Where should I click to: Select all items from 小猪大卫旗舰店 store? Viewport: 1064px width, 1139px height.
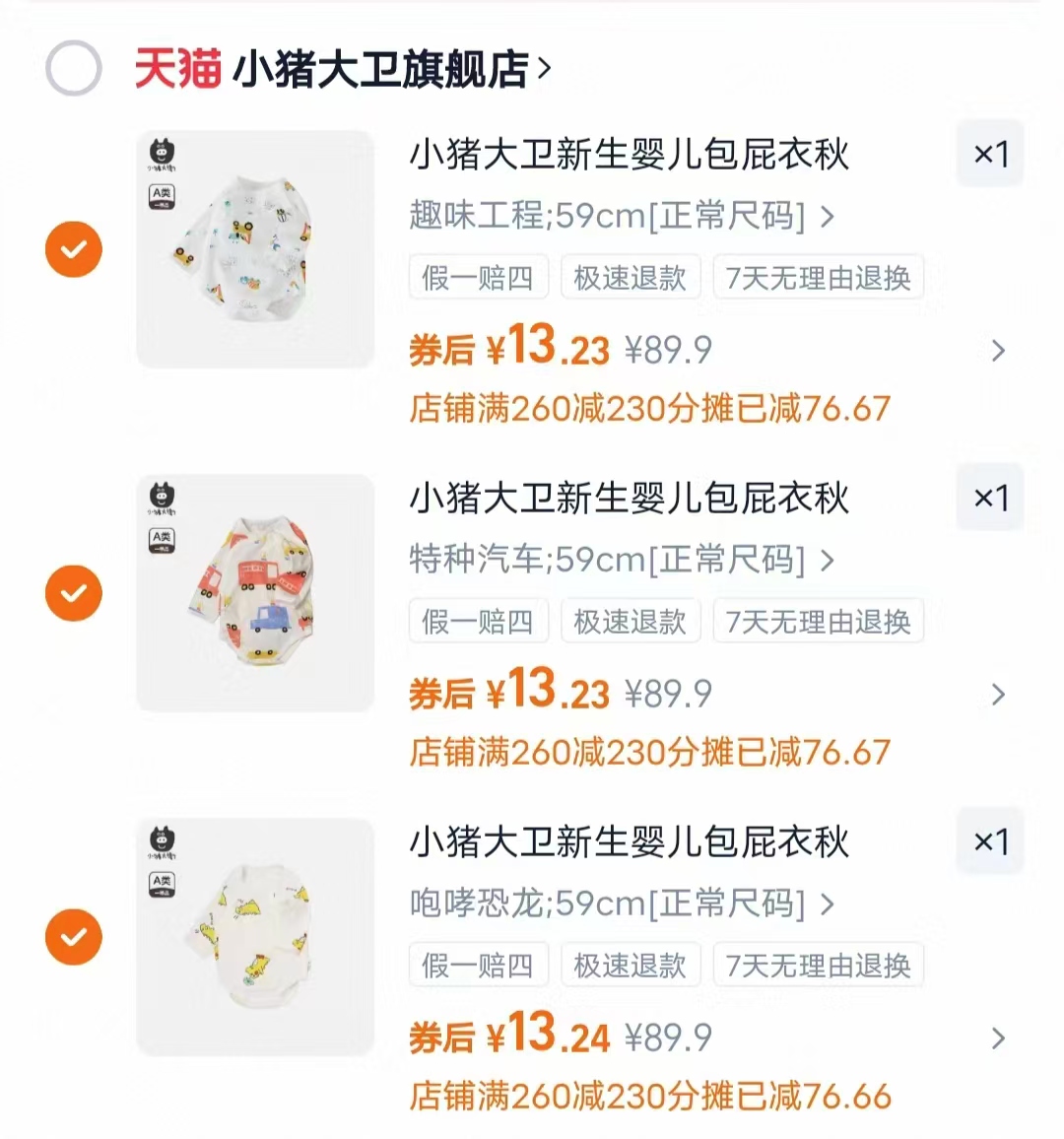(73, 68)
